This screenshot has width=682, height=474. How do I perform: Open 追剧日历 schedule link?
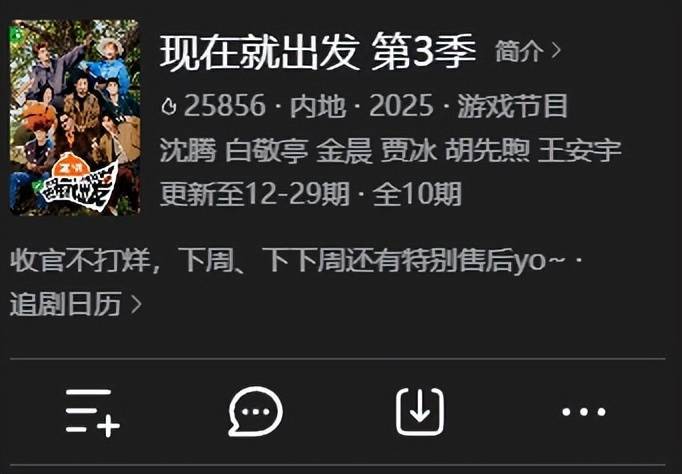(75, 304)
